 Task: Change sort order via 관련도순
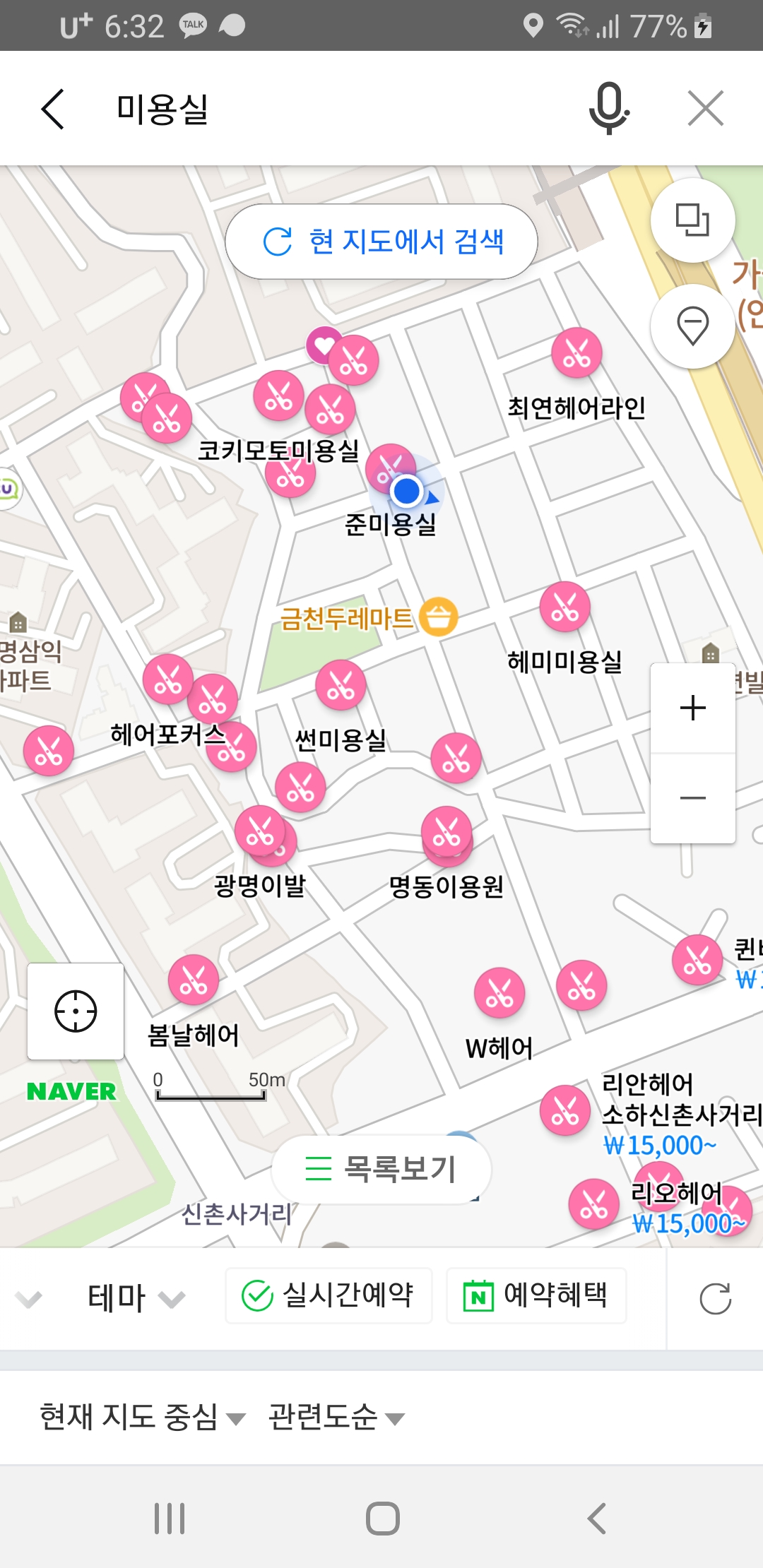(x=336, y=1417)
